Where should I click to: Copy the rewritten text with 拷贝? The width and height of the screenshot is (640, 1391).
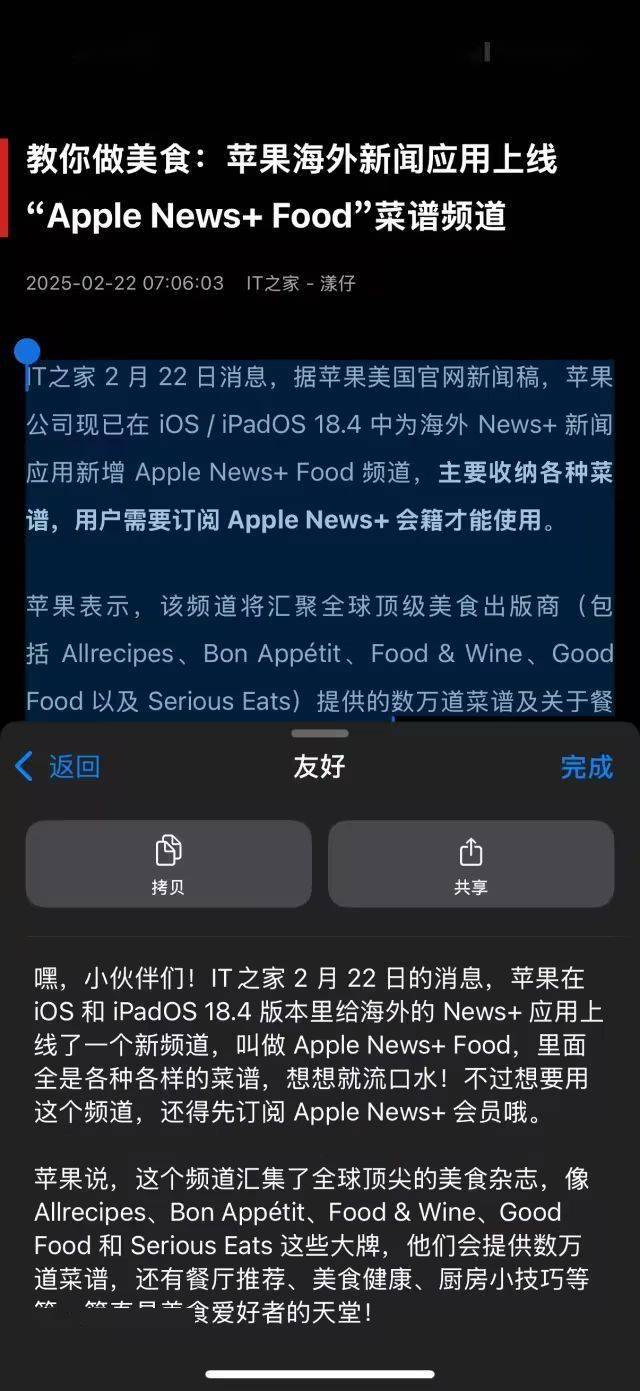(168, 864)
